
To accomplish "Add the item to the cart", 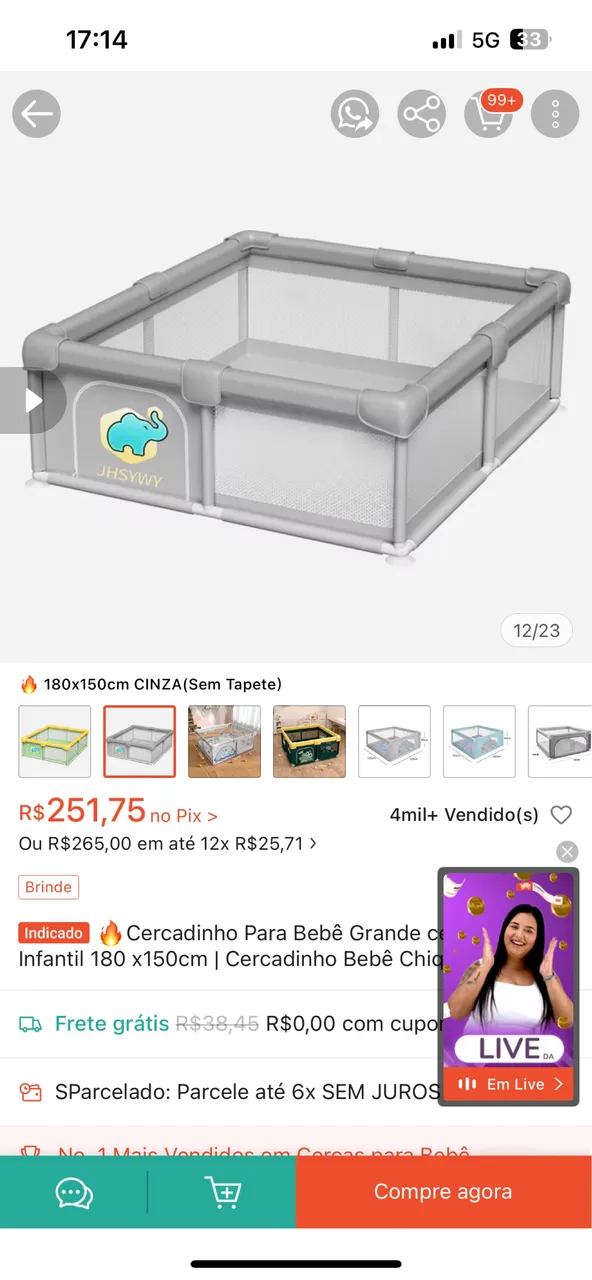I will click(x=222, y=1192).
